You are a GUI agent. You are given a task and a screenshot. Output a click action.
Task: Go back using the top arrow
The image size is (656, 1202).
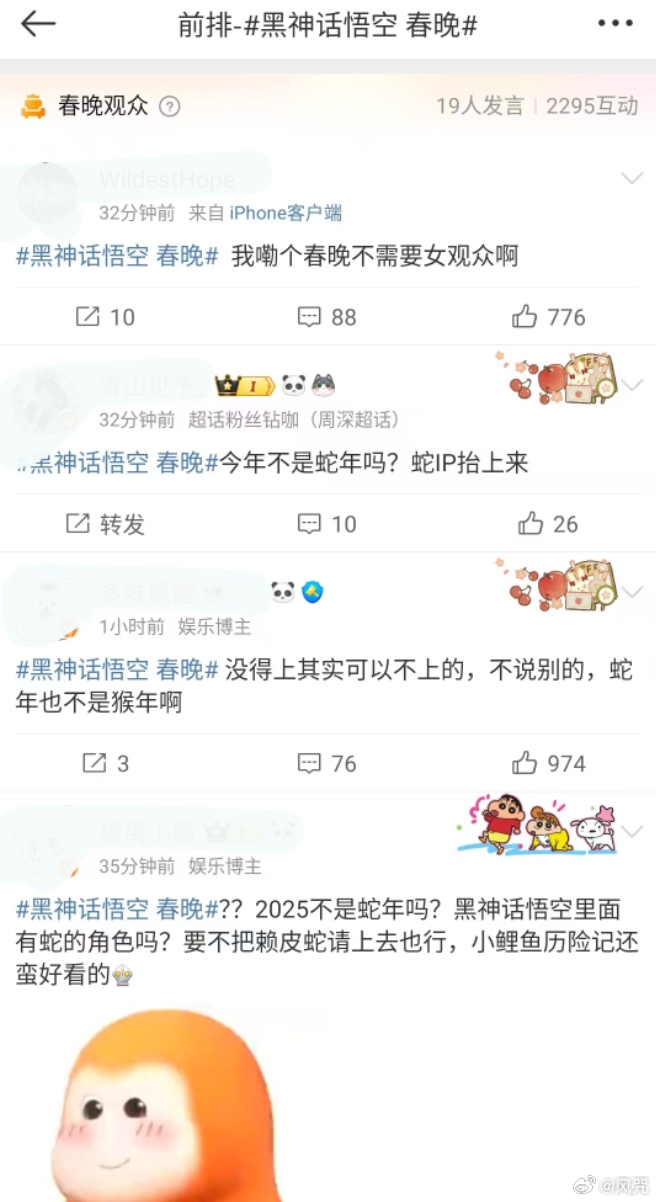coord(38,24)
